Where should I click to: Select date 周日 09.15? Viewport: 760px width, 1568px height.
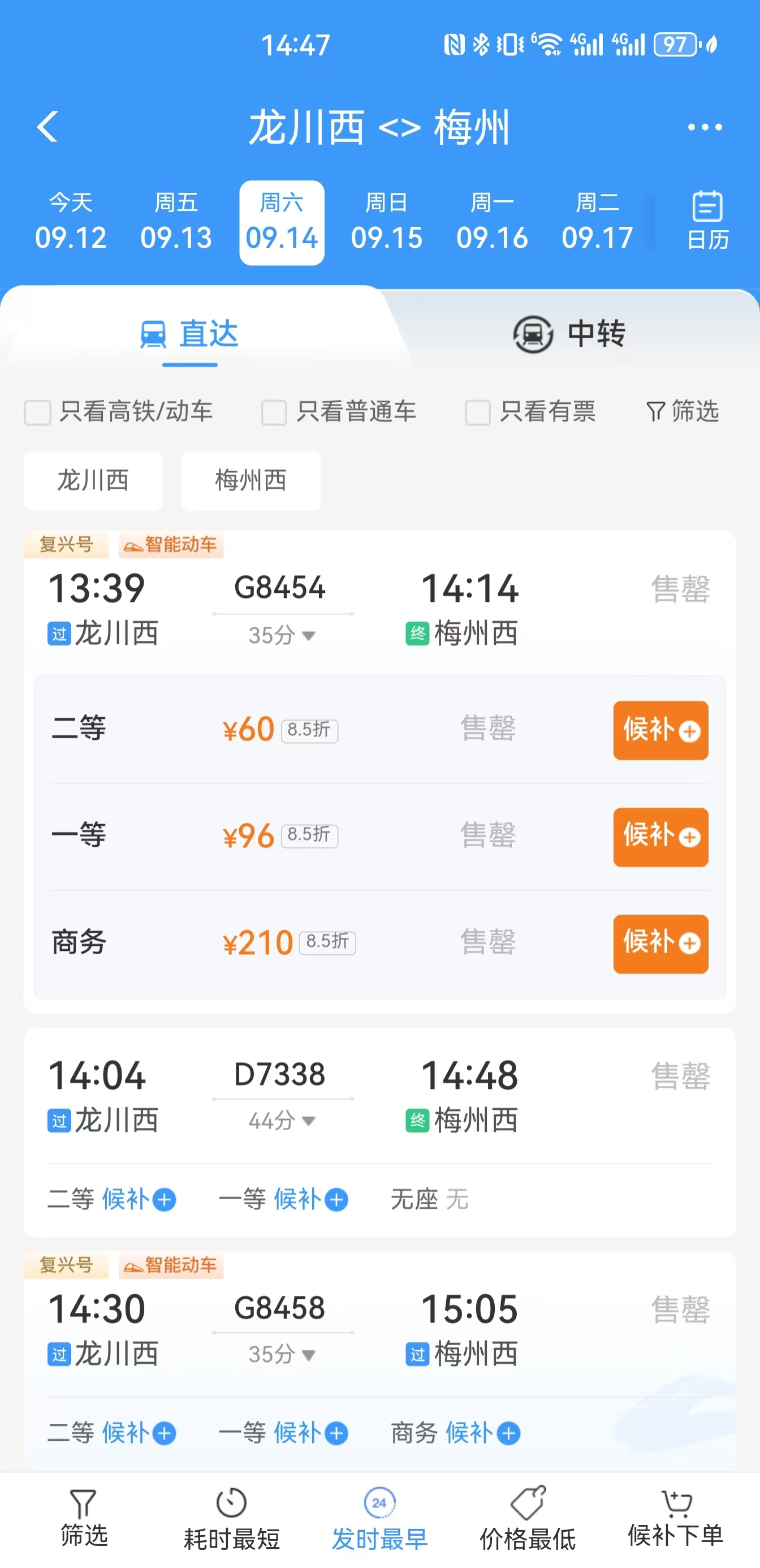coord(386,221)
